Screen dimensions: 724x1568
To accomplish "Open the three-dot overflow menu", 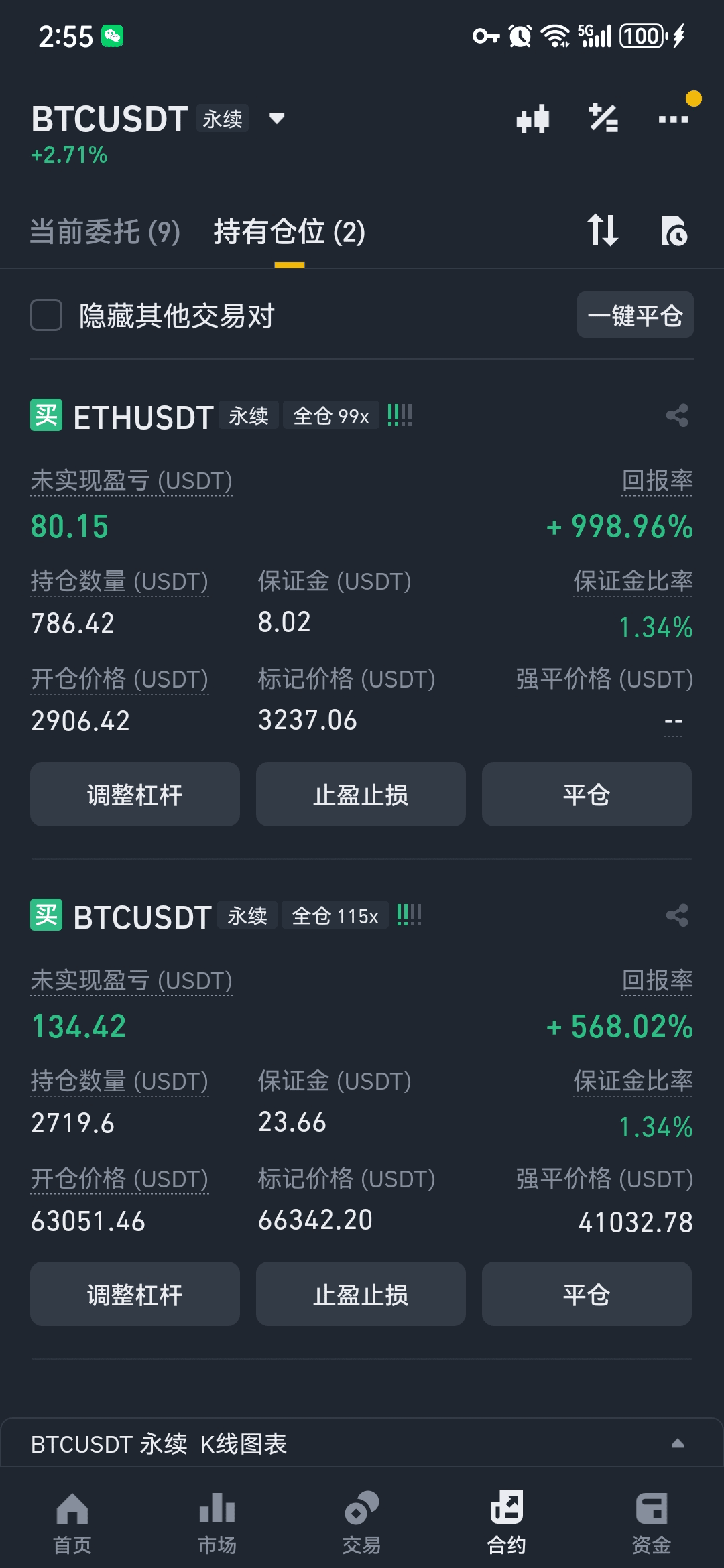I will click(673, 119).
